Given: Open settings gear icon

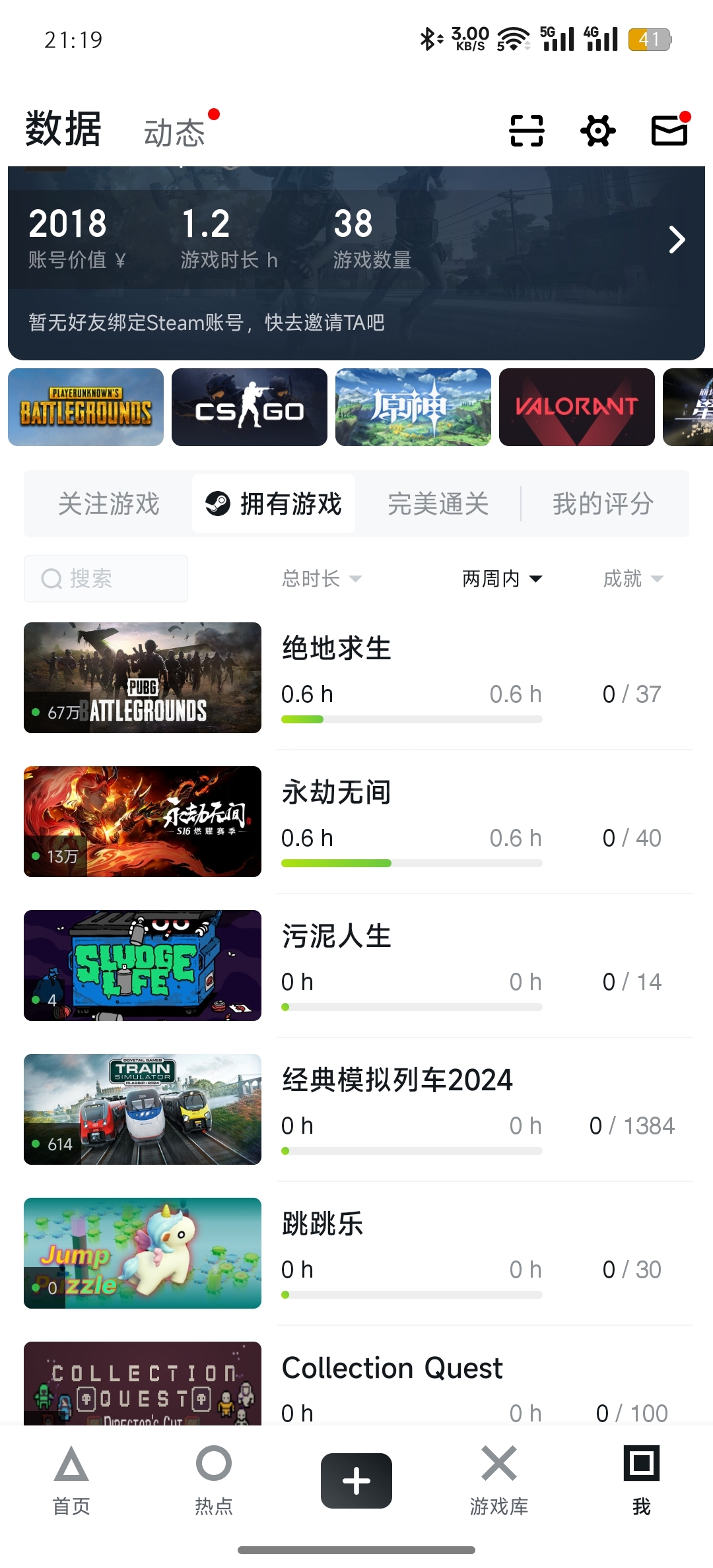Looking at the screenshot, I should click(x=598, y=130).
